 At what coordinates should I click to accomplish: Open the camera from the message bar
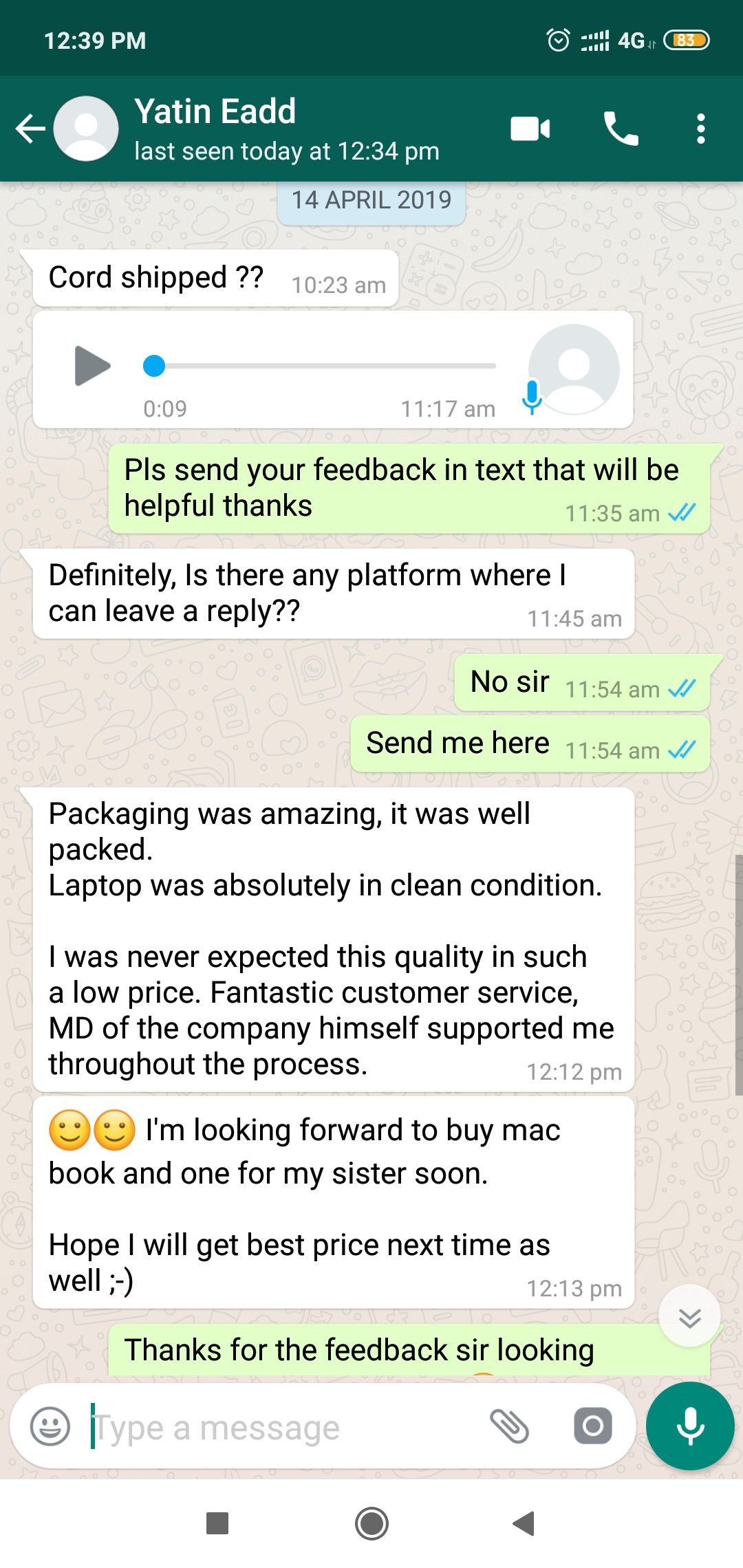(x=593, y=1426)
